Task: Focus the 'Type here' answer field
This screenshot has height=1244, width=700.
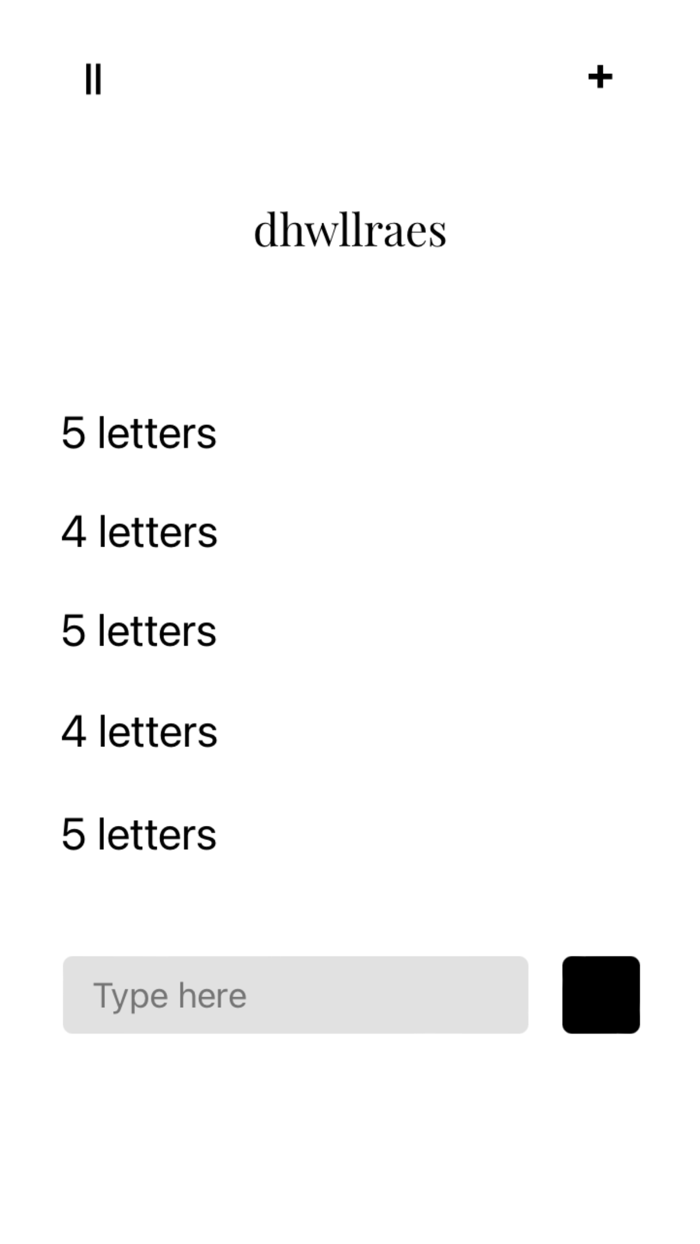Action: [295, 995]
